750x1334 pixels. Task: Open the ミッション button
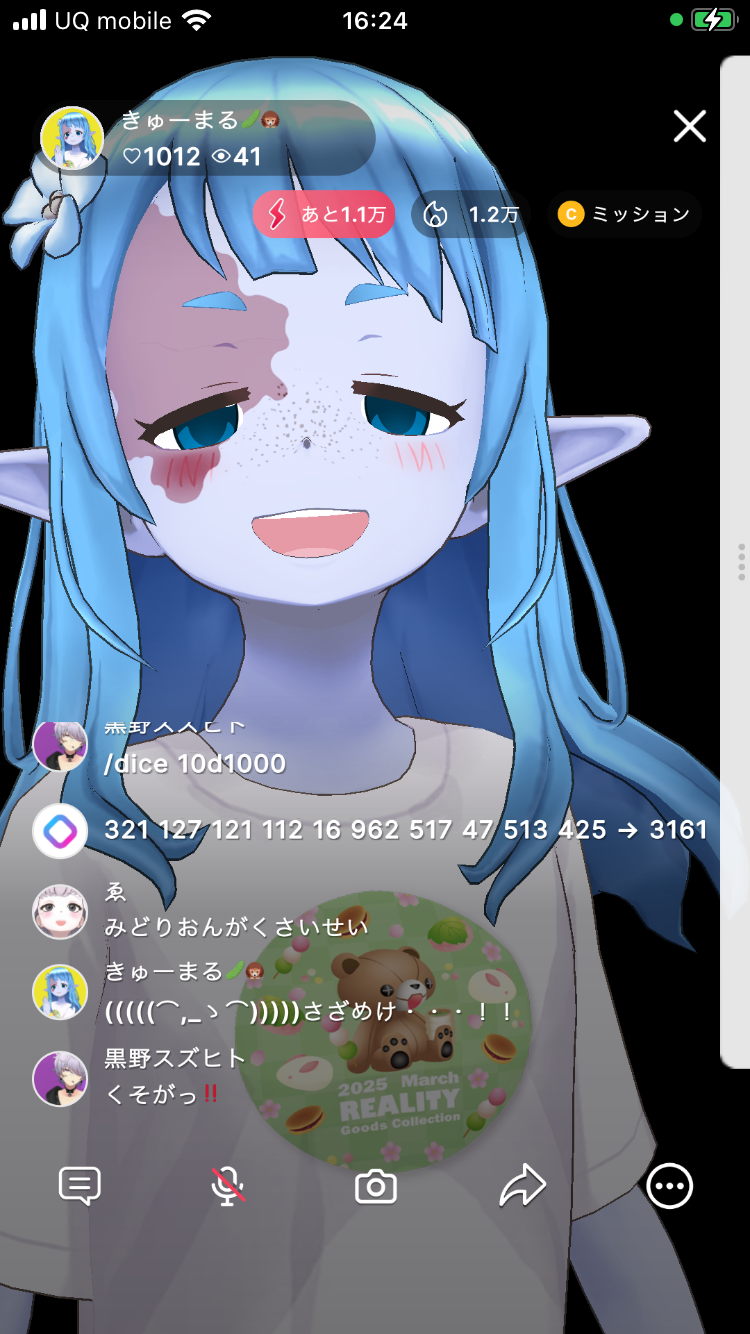(624, 215)
